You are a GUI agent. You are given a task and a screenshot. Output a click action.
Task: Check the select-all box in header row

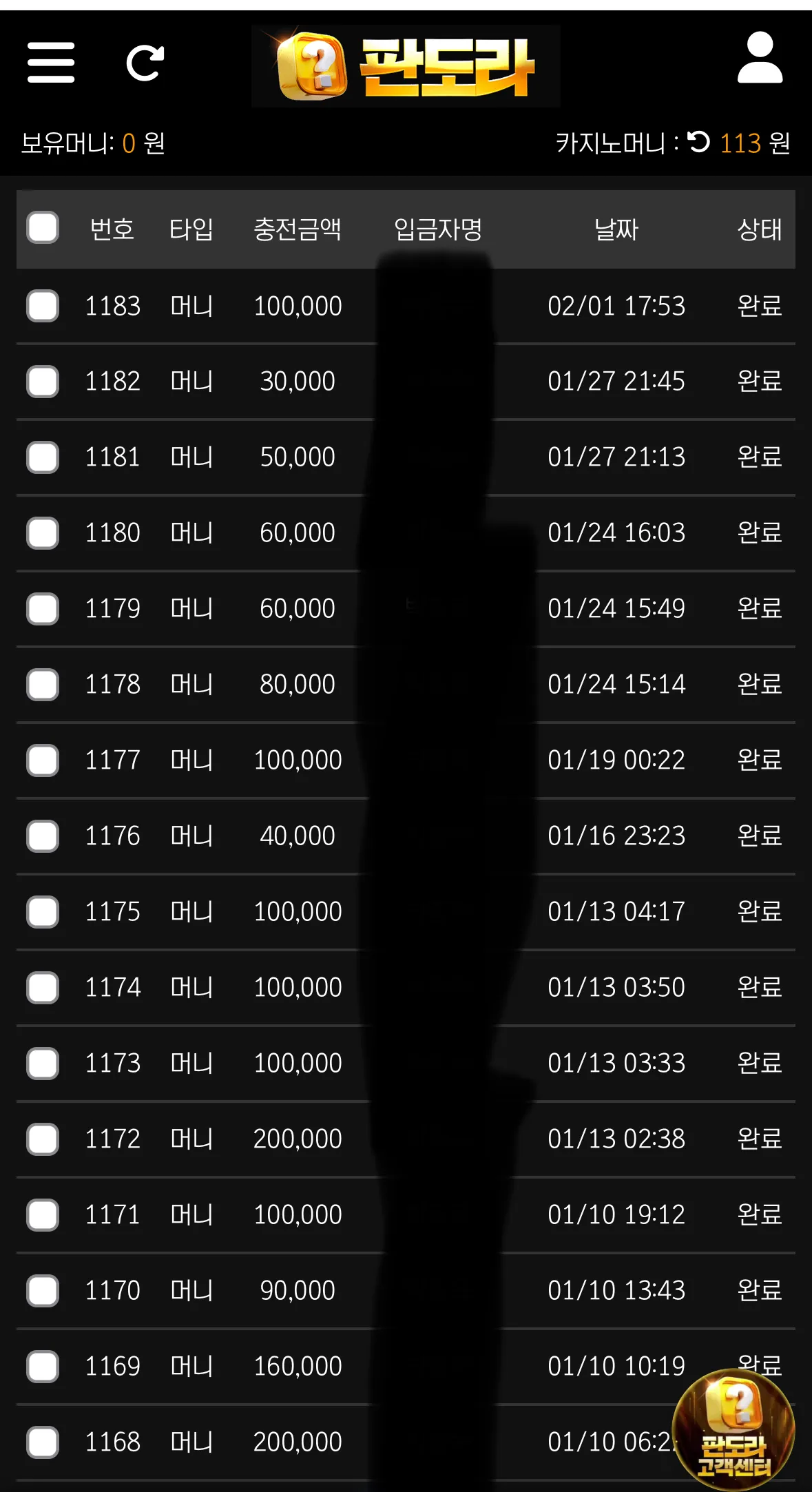[x=43, y=227]
